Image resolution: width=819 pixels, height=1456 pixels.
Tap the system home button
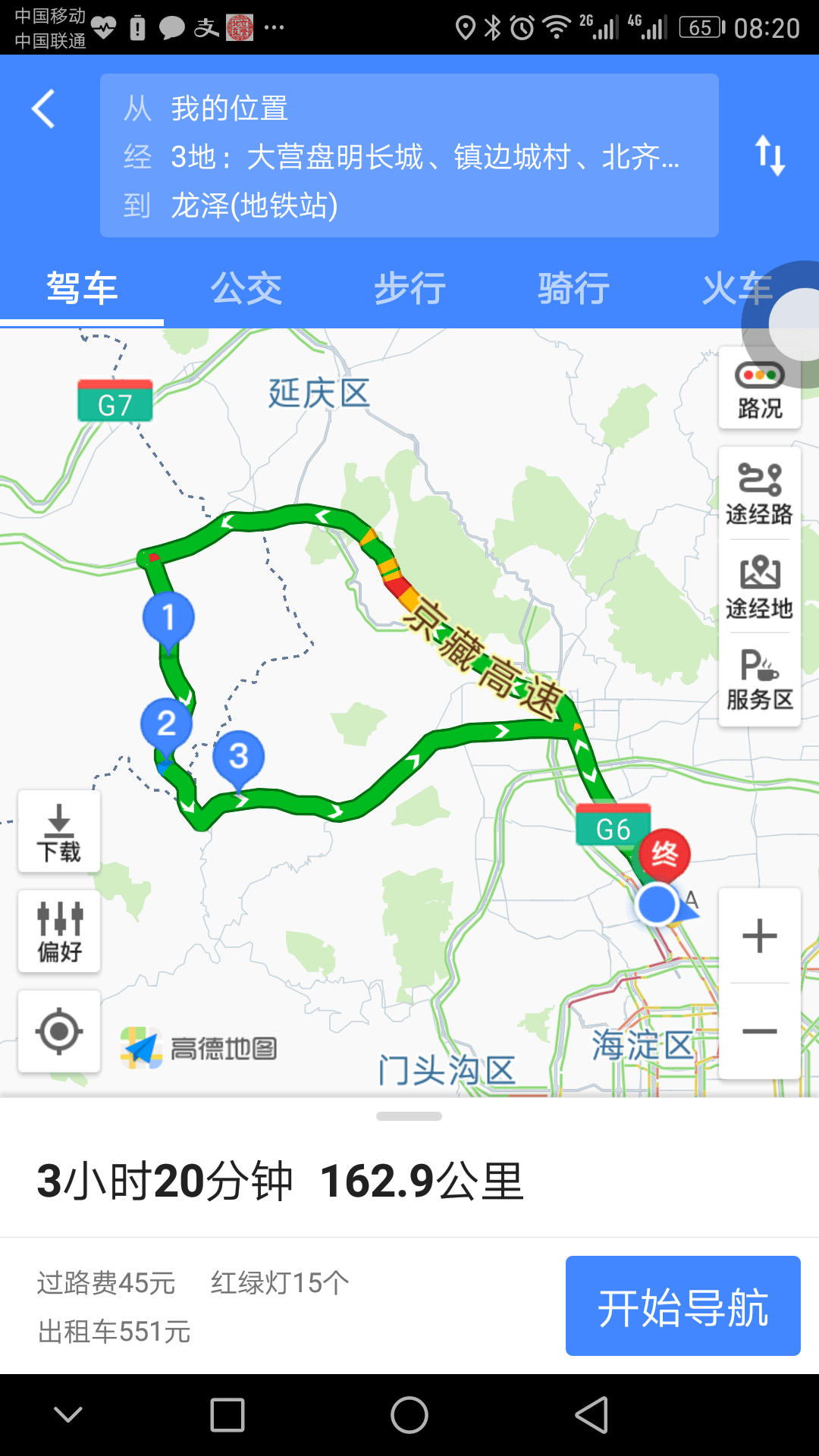[409, 1415]
